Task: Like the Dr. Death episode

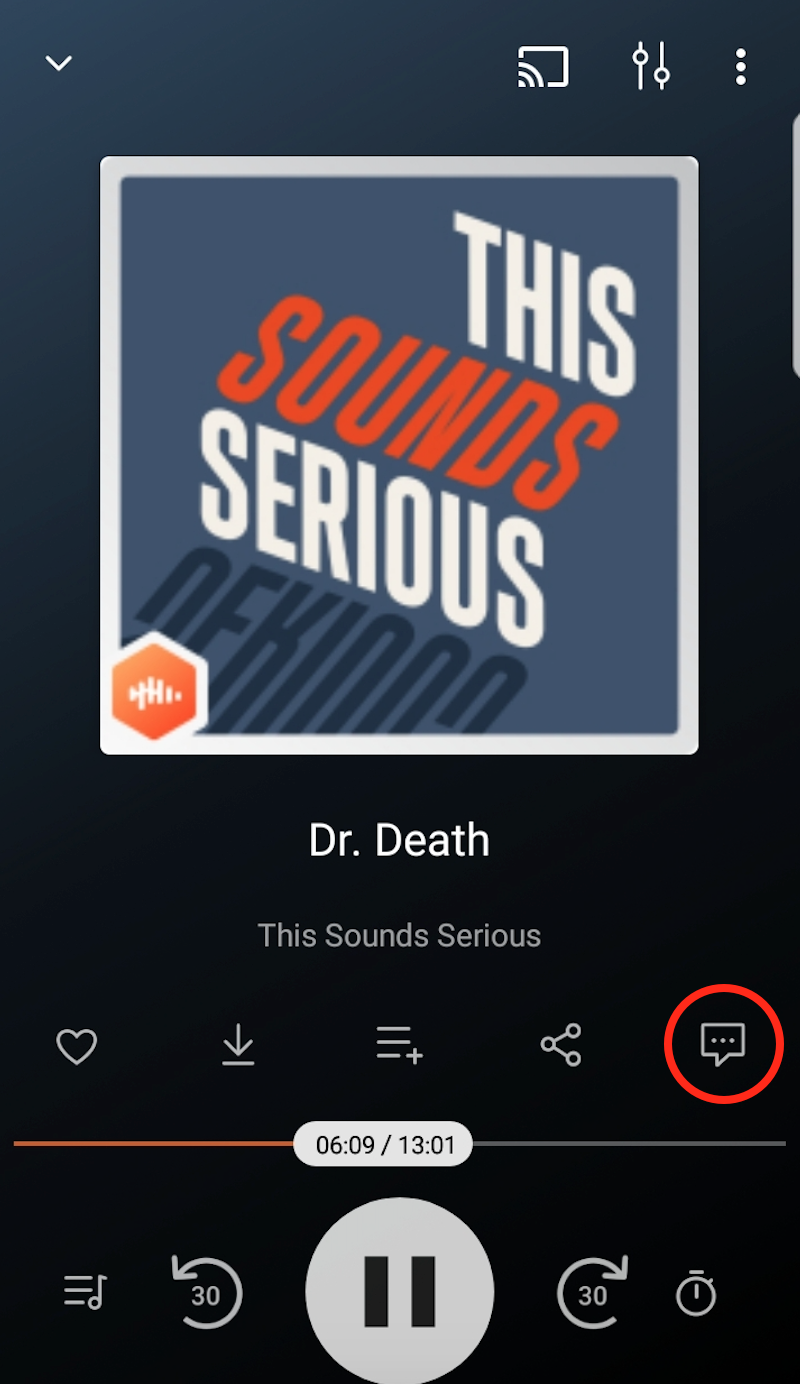Action: (76, 1046)
